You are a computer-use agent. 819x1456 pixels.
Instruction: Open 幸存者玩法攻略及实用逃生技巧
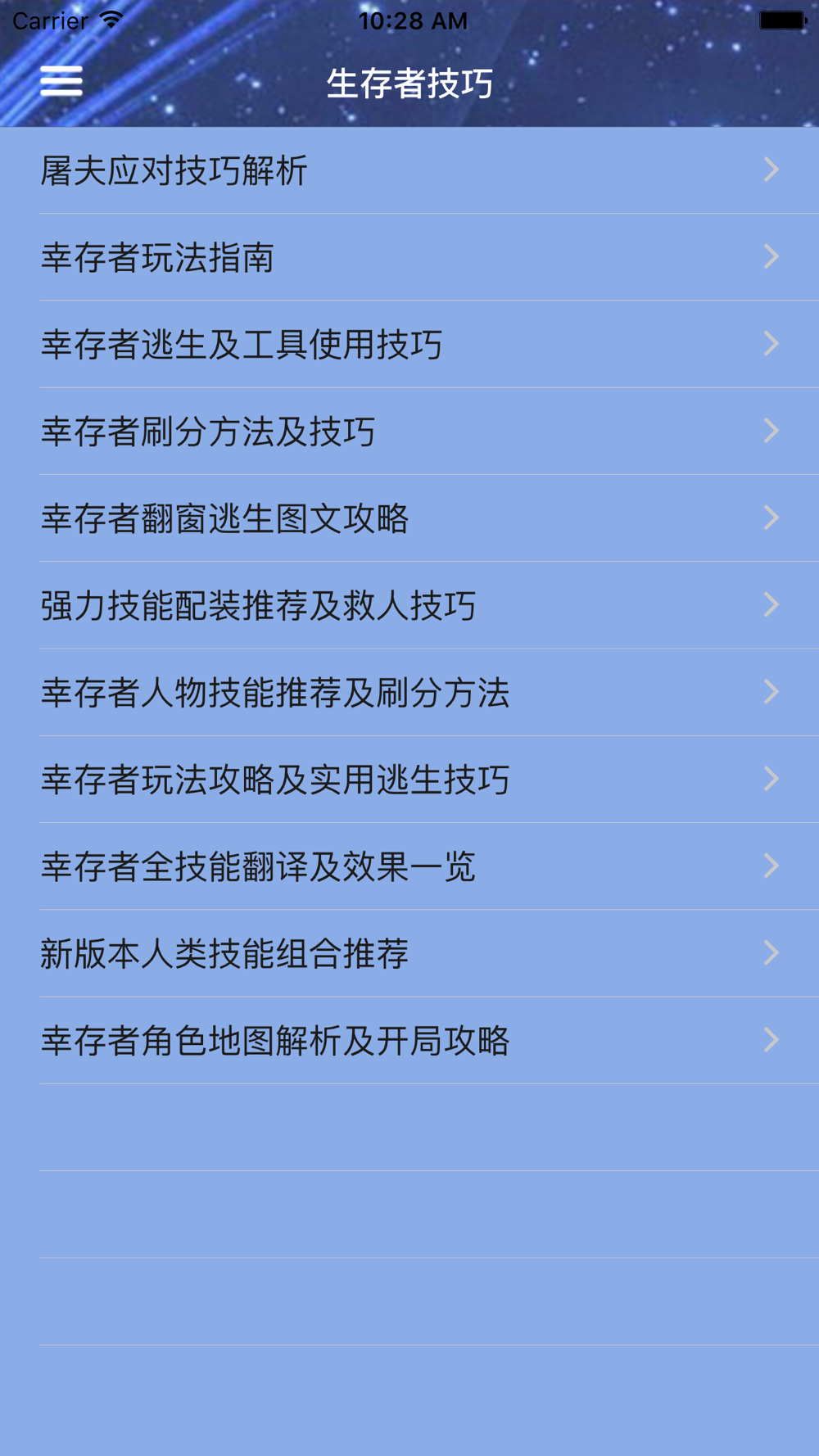(409, 780)
